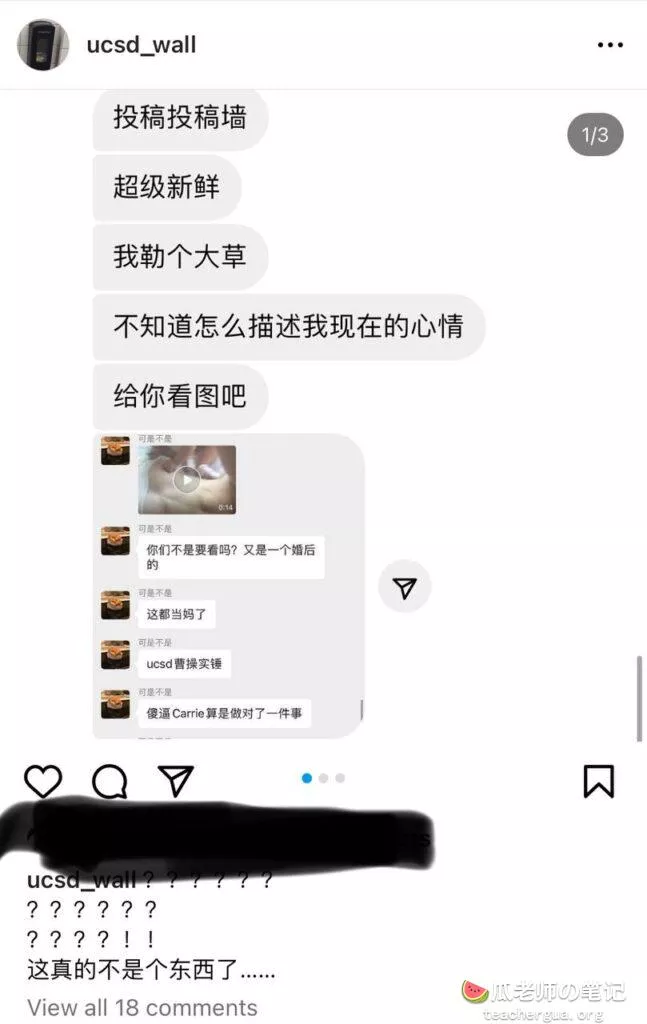Screen dimensions: 647x1024
Task: Bookmark this post
Action: (598, 781)
